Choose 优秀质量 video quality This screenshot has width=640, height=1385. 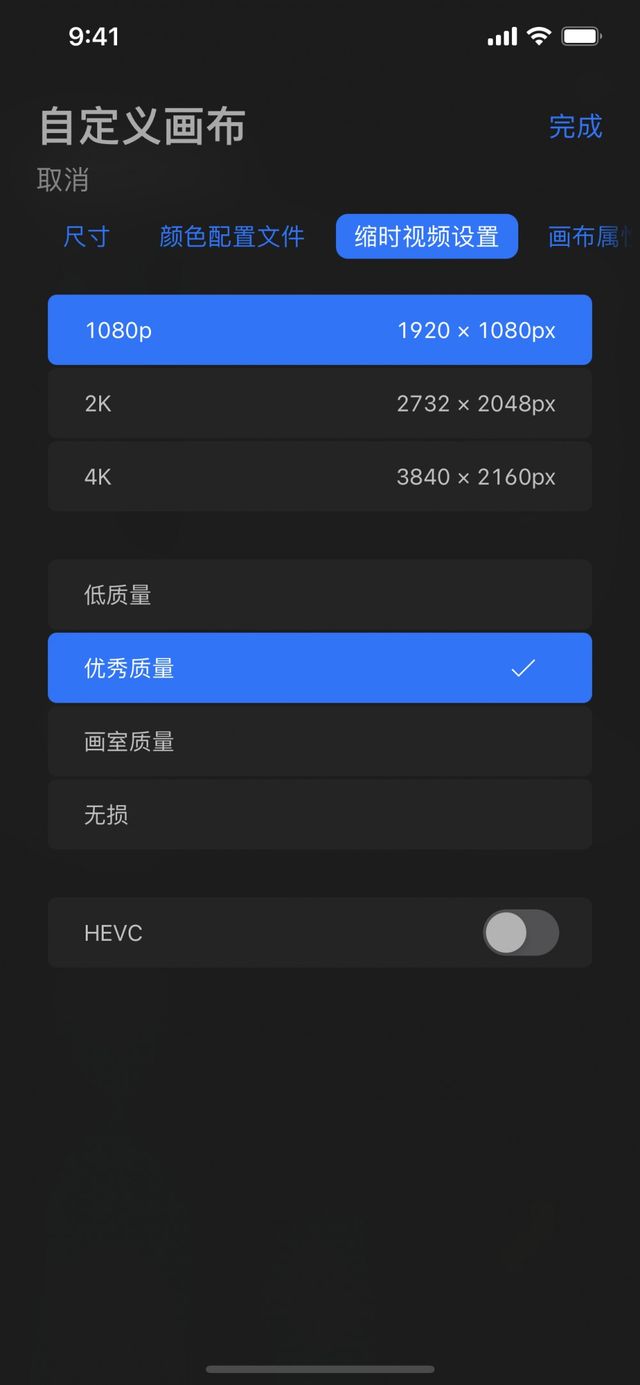320,668
